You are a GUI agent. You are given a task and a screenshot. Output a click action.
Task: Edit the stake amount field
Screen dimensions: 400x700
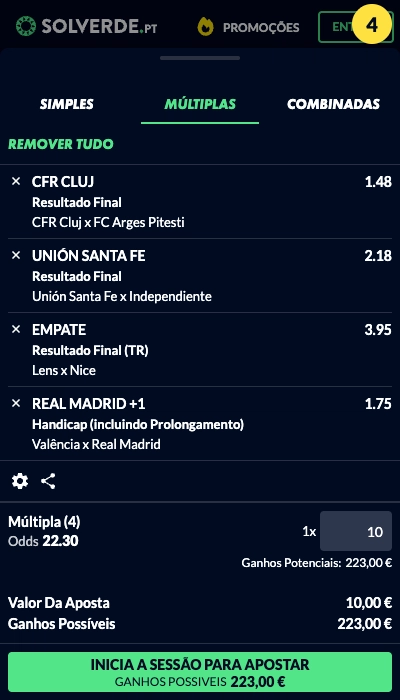point(356,531)
